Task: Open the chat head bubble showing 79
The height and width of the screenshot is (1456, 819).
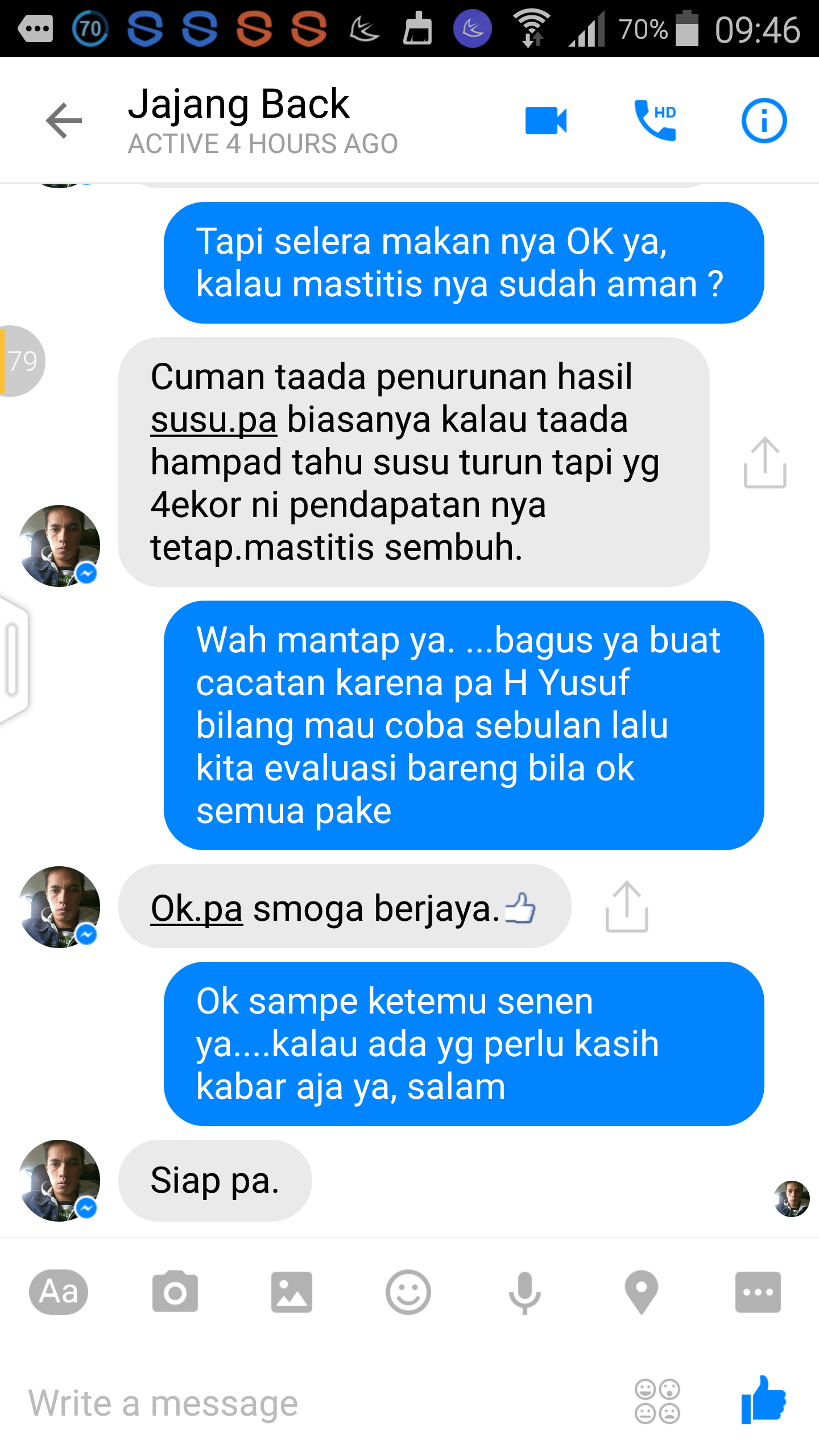Action: coord(20,361)
